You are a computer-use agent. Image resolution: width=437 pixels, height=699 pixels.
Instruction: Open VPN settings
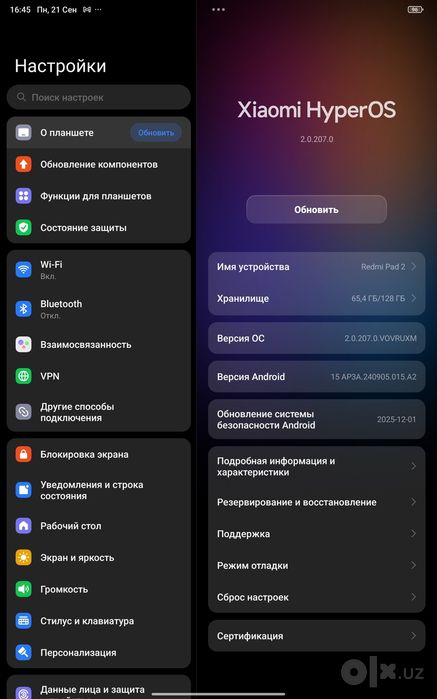99,376
